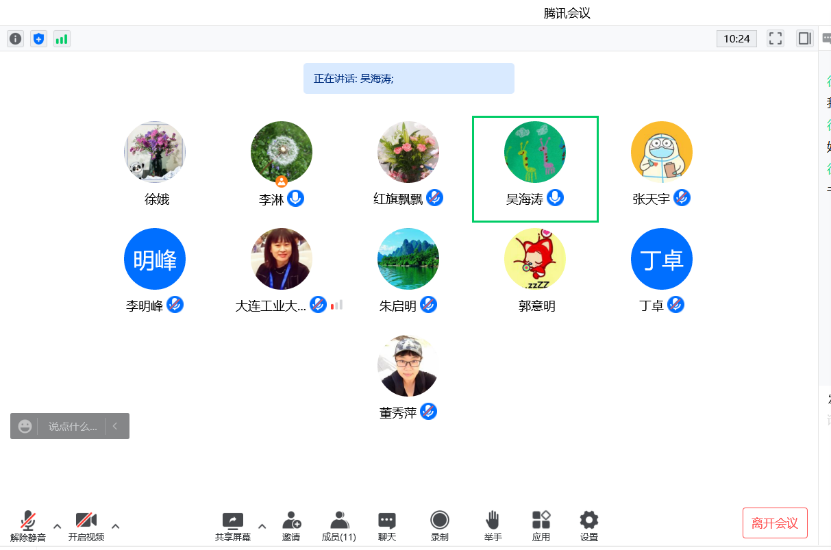This screenshot has height=550, width=831.
Task: Open the emoji picker beside 说点什么
Action: [x=25, y=426]
